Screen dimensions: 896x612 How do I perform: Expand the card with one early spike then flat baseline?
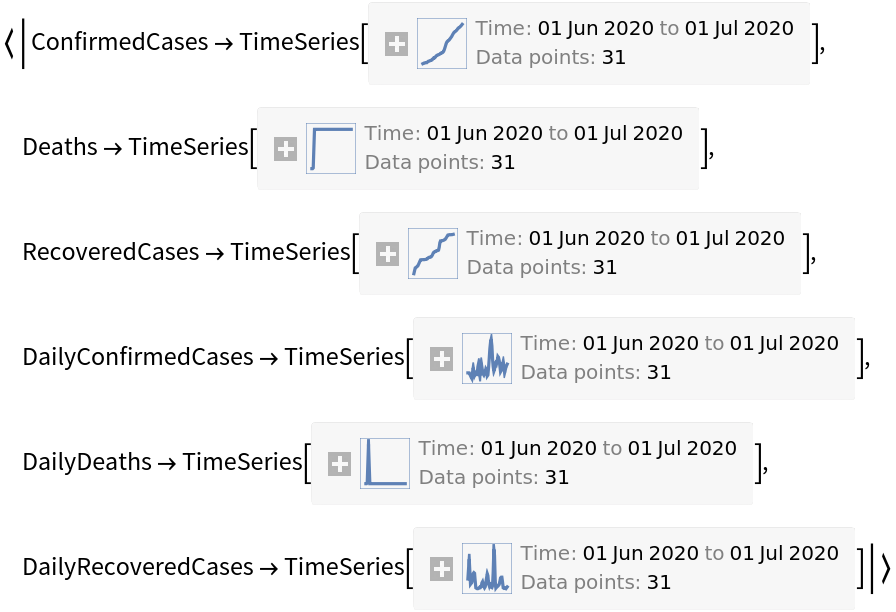(x=340, y=464)
